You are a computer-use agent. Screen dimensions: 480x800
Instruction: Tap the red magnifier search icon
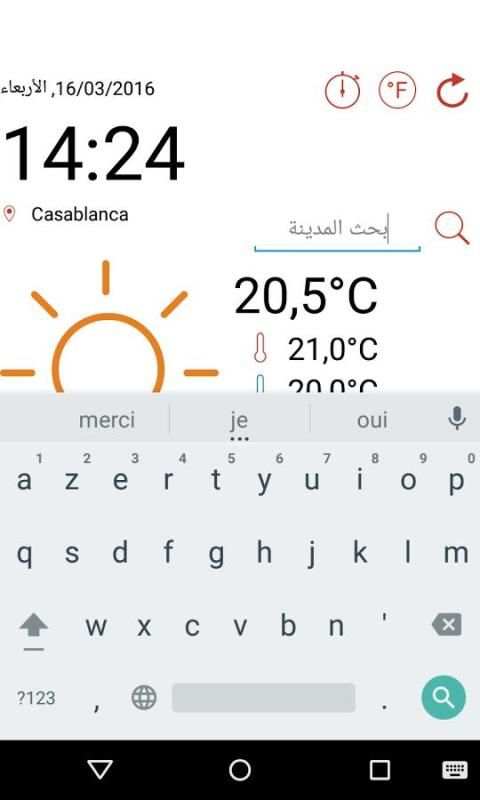(451, 228)
